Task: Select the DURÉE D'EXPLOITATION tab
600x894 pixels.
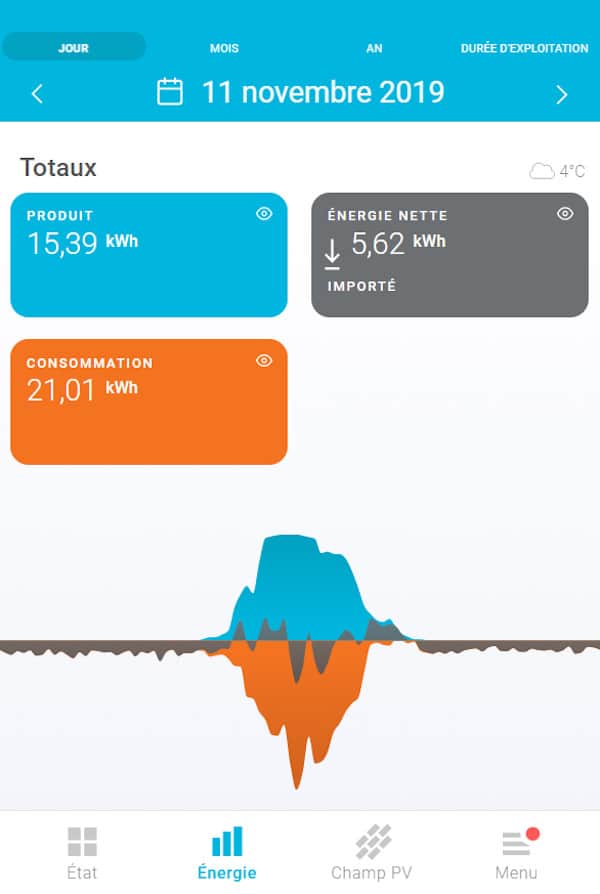Action: pyautogui.click(x=524, y=48)
